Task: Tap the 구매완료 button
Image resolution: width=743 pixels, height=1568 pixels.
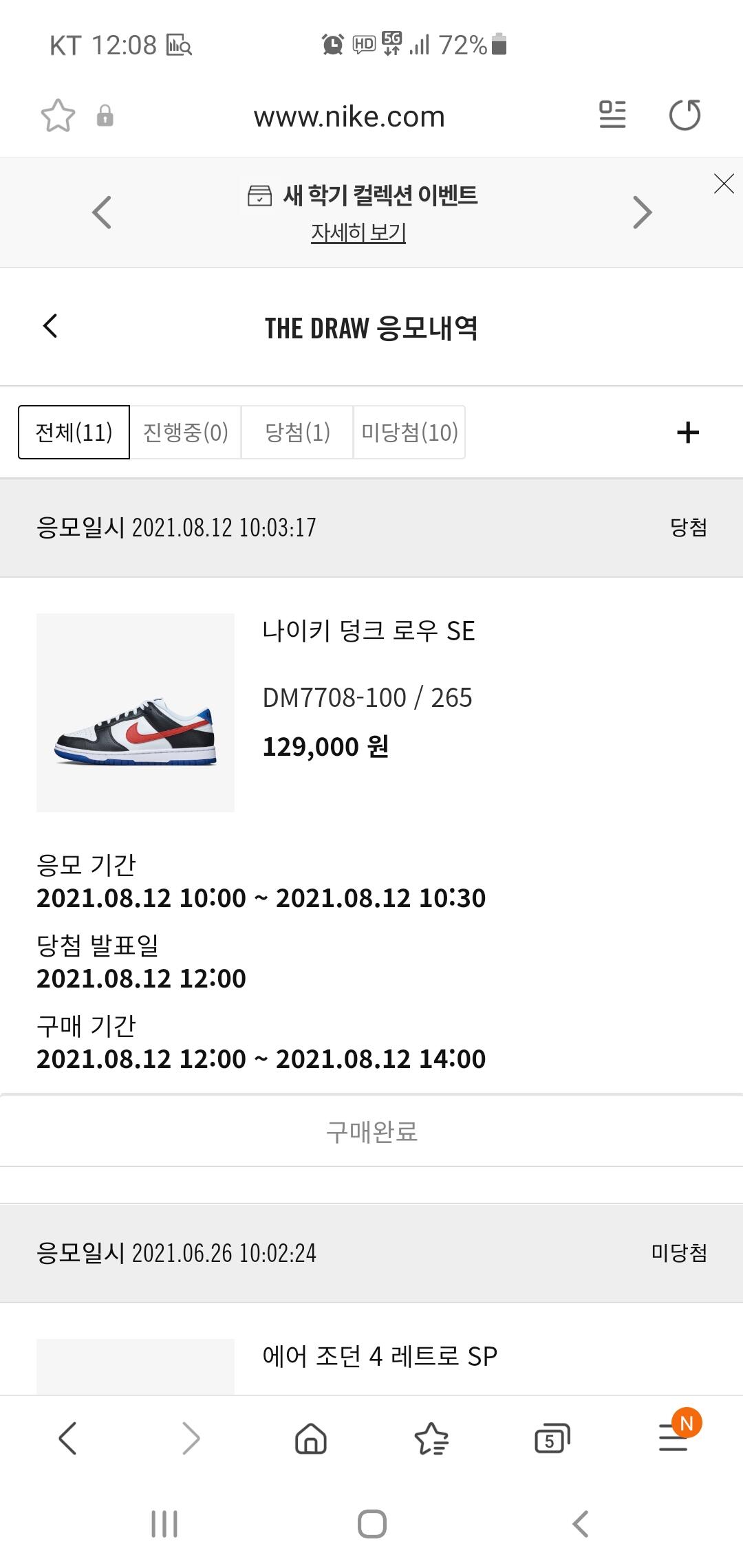Action: [x=371, y=1131]
